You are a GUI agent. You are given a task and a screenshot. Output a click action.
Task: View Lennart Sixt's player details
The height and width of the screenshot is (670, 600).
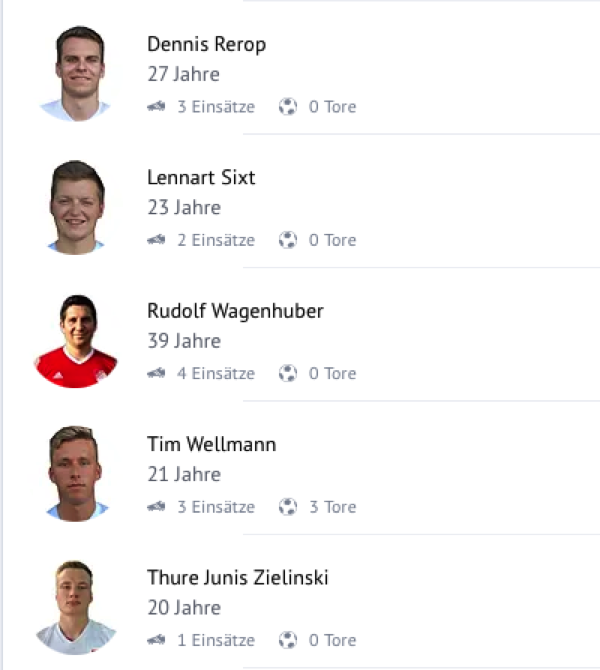(x=201, y=178)
